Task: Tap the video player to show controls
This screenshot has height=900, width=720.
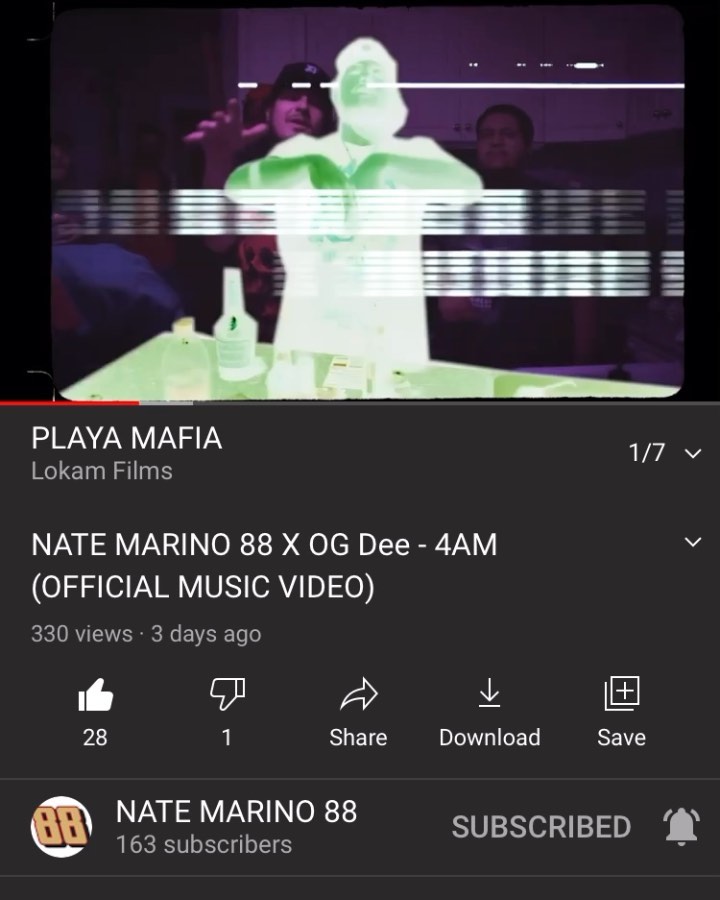Action: pyautogui.click(x=360, y=200)
